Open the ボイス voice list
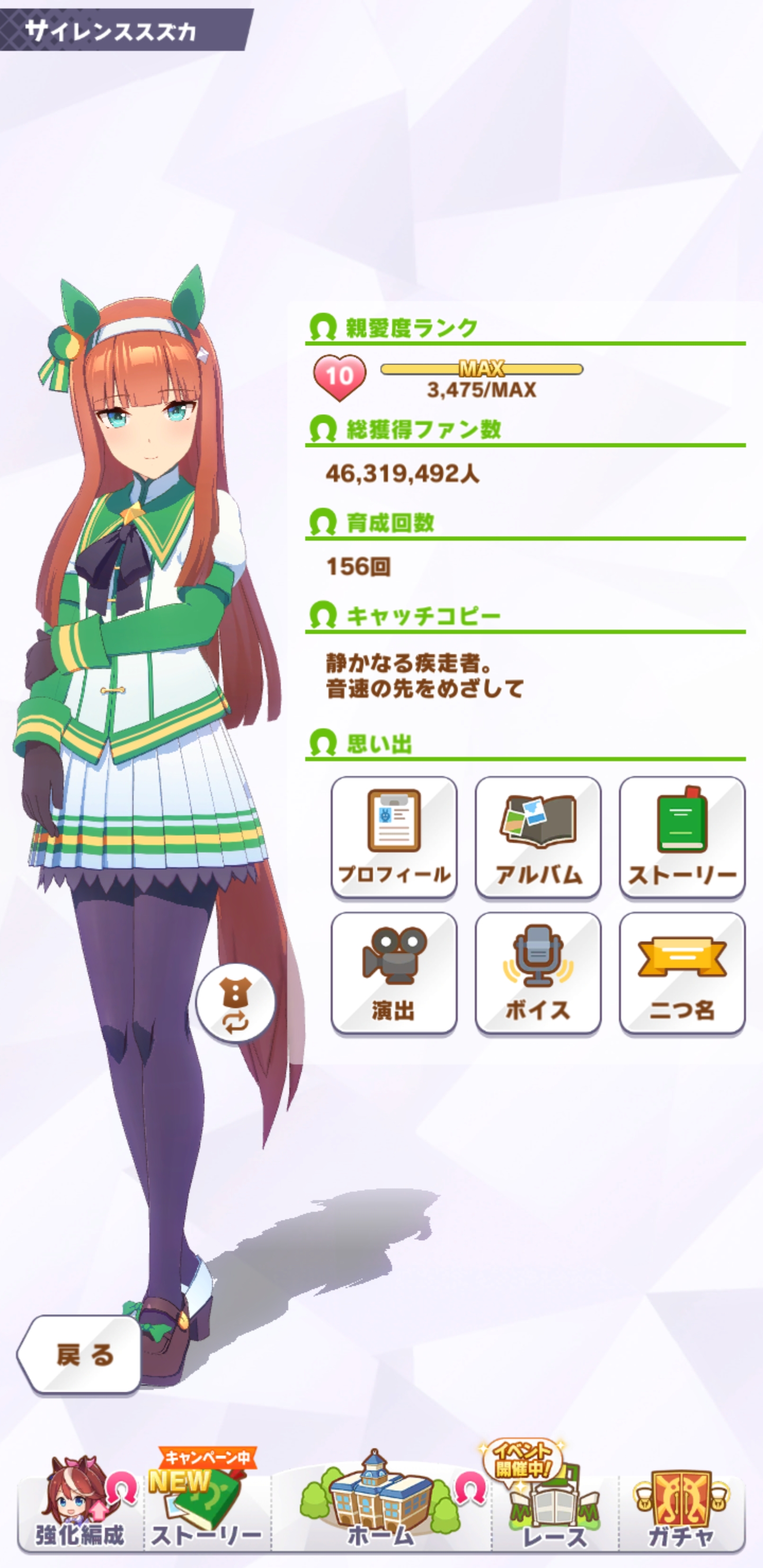The width and height of the screenshot is (763, 1568). pos(538,972)
